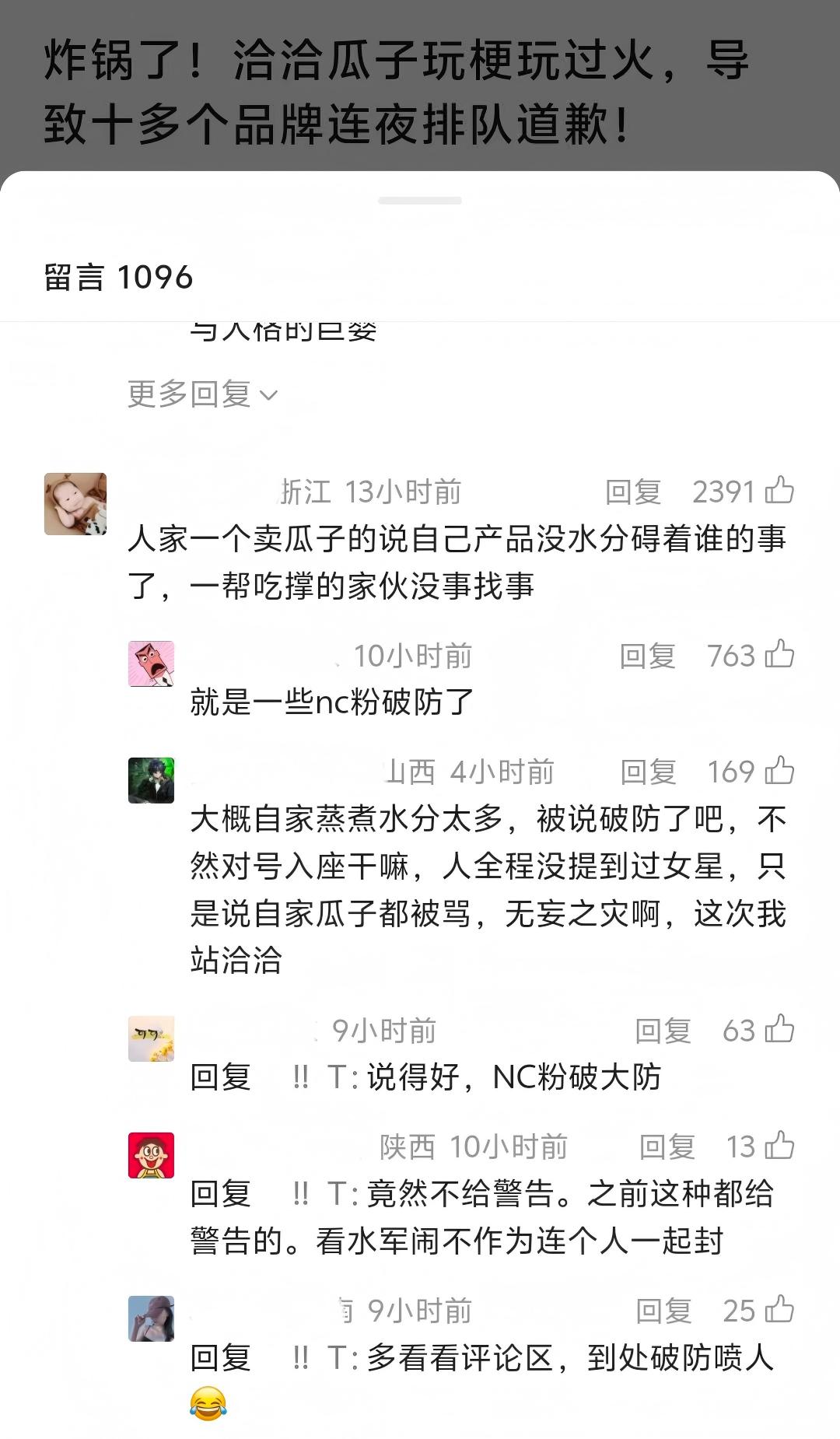This screenshot has width=840, height=1439.
Task: Reply to the 陕西 10小时前 comment
Action: pos(667,1147)
